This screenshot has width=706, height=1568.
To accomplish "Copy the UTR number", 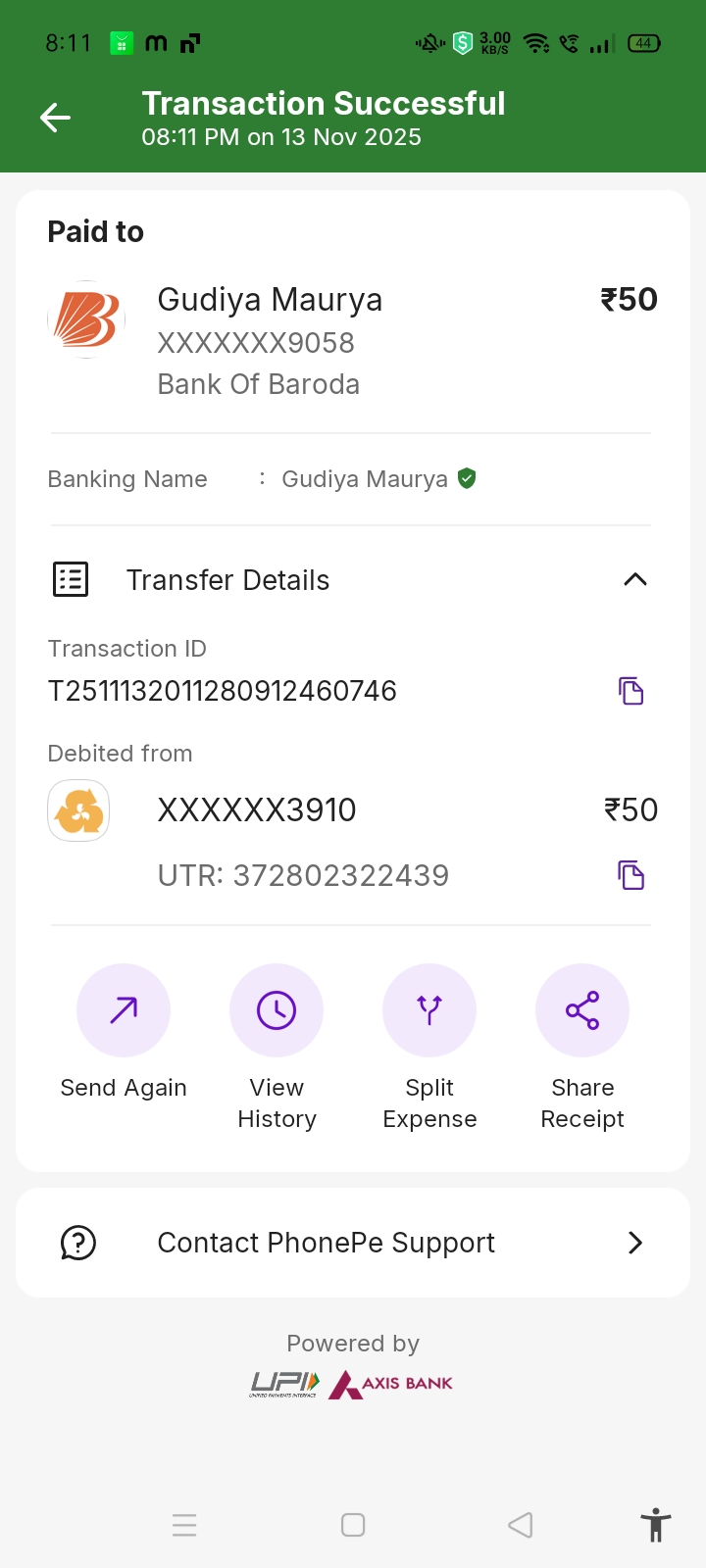I will point(630,875).
